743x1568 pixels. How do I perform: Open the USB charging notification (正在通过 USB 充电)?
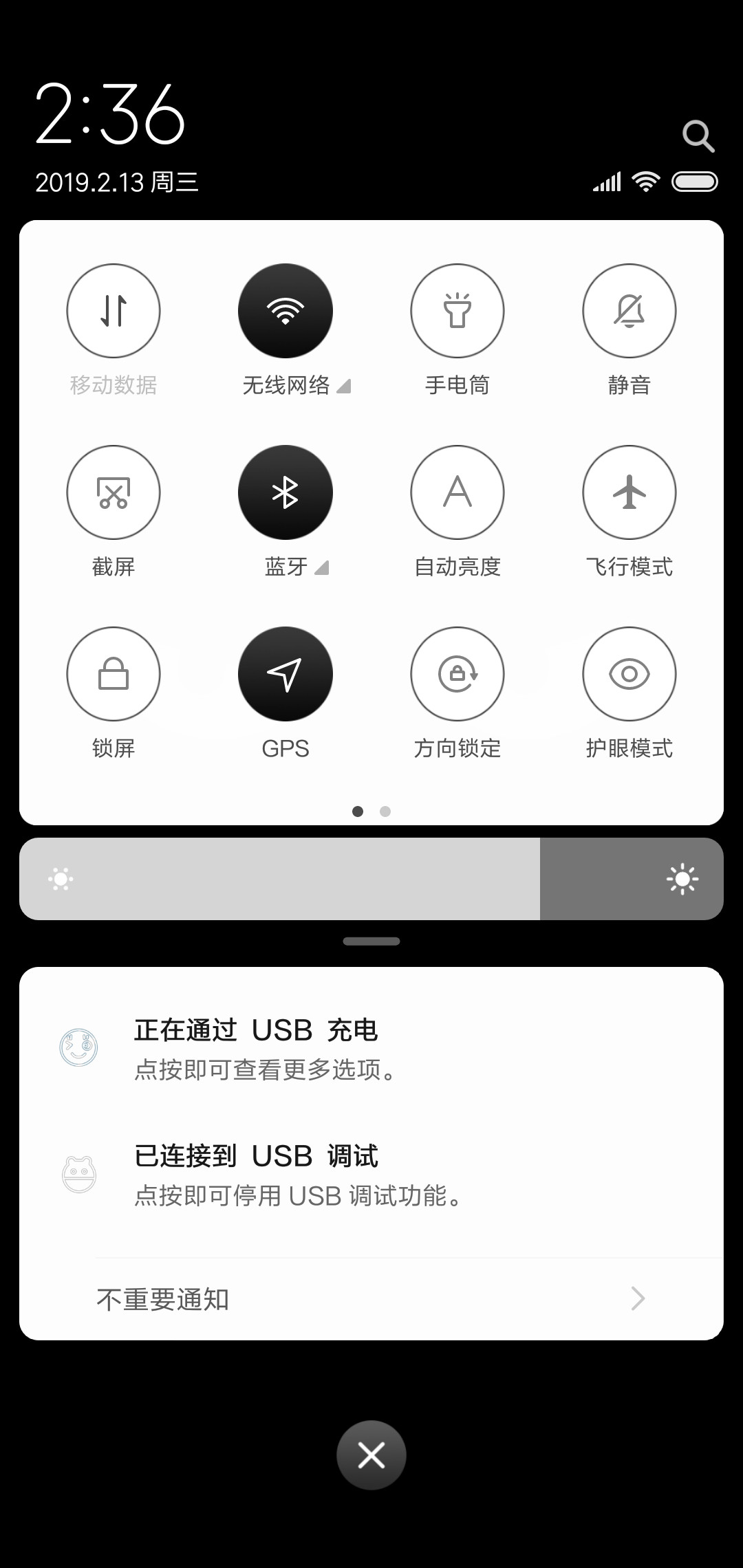(371, 1049)
